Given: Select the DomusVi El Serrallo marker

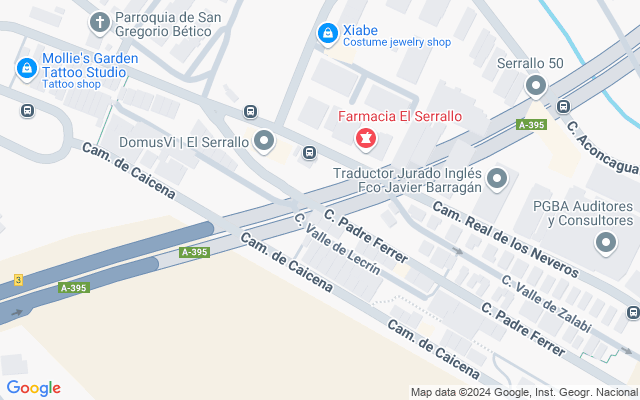Looking at the screenshot, I should (x=264, y=142).
